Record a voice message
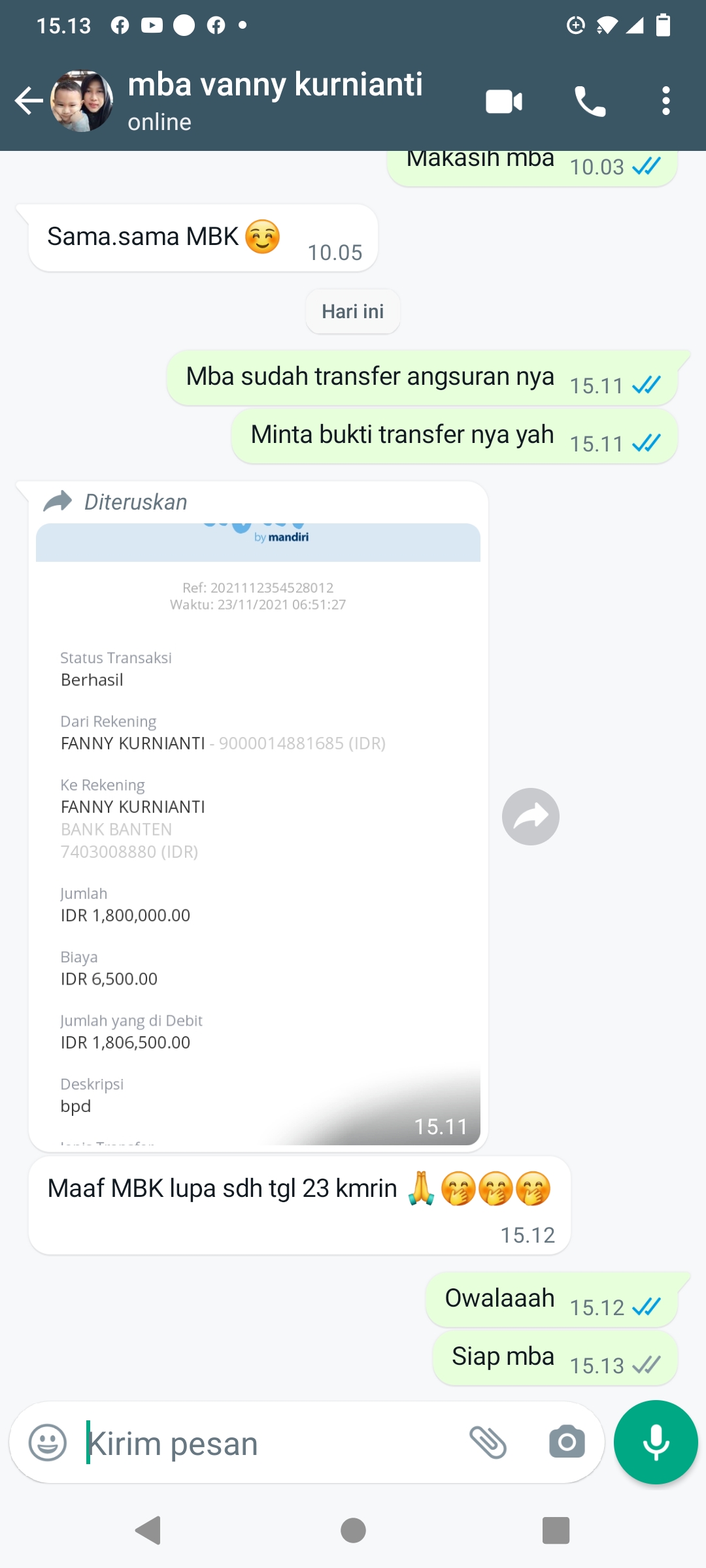The image size is (706, 1568). click(x=656, y=1443)
